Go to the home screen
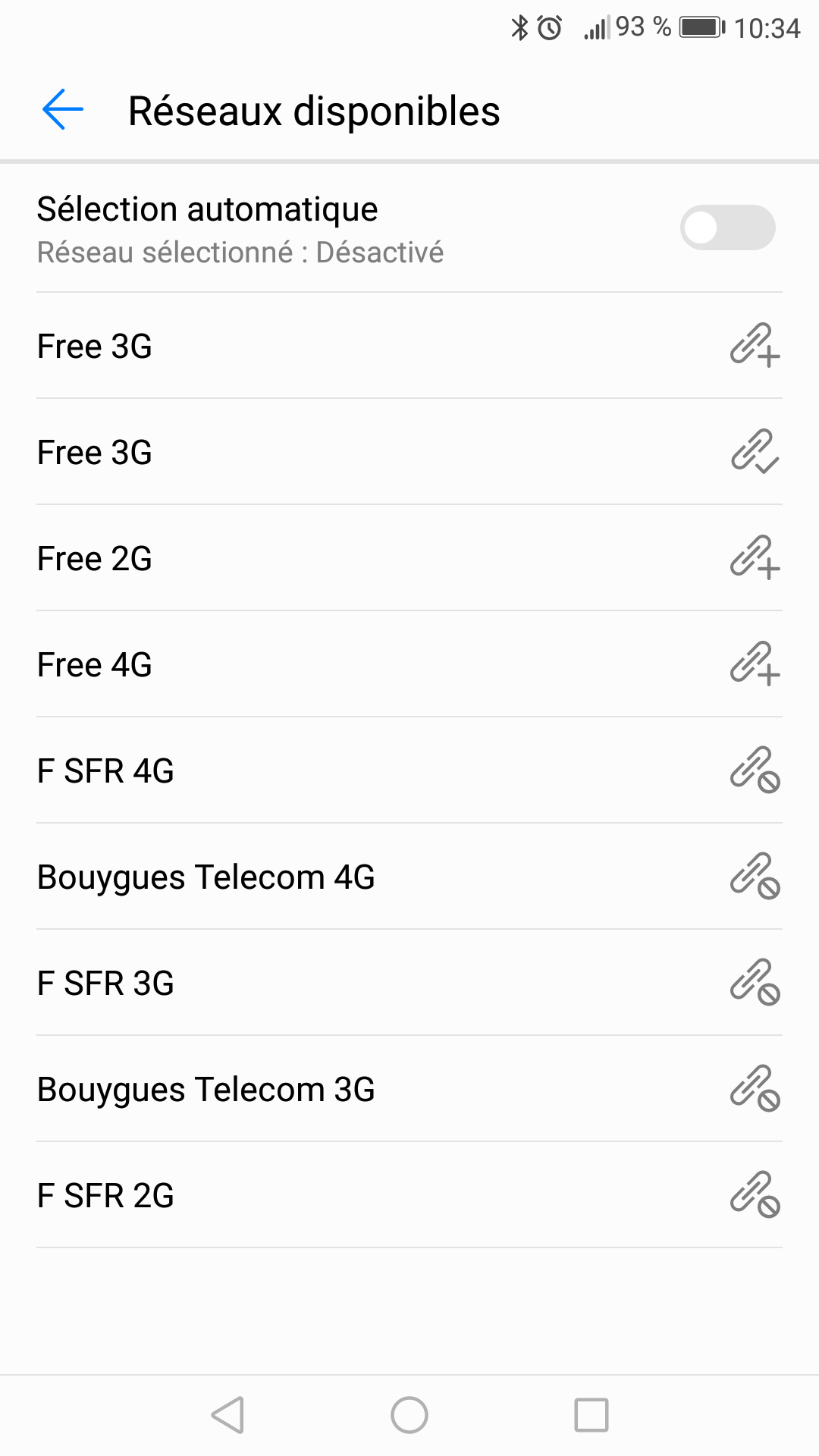 click(x=409, y=1415)
